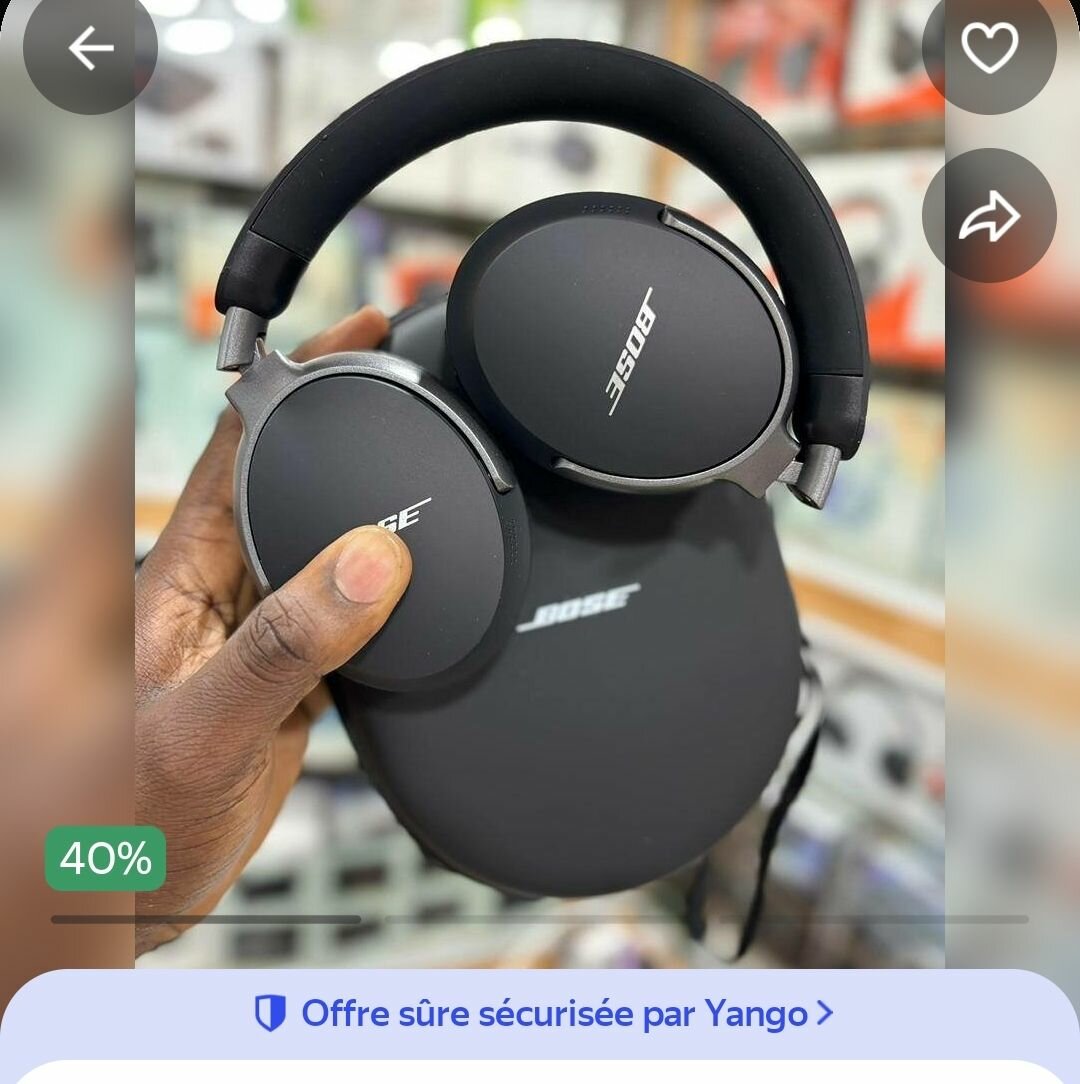The height and width of the screenshot is (1084, 1080).
Task: Open 'Offre sûre sécurisée par Yango' details
Action: [543, 1014]
